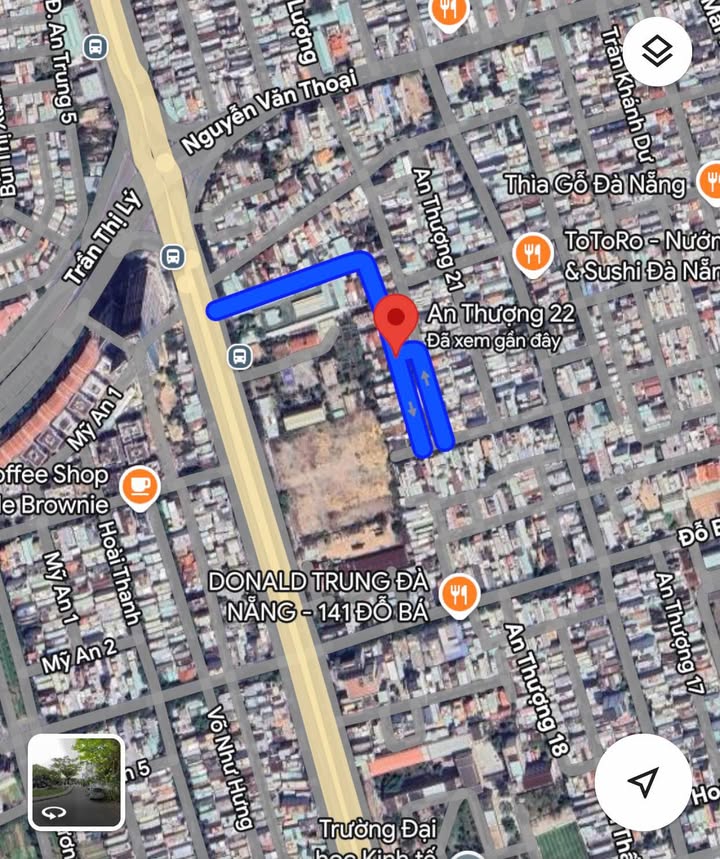Open the Street View thumbnail

pyautogui.click(x=76, y=783)
